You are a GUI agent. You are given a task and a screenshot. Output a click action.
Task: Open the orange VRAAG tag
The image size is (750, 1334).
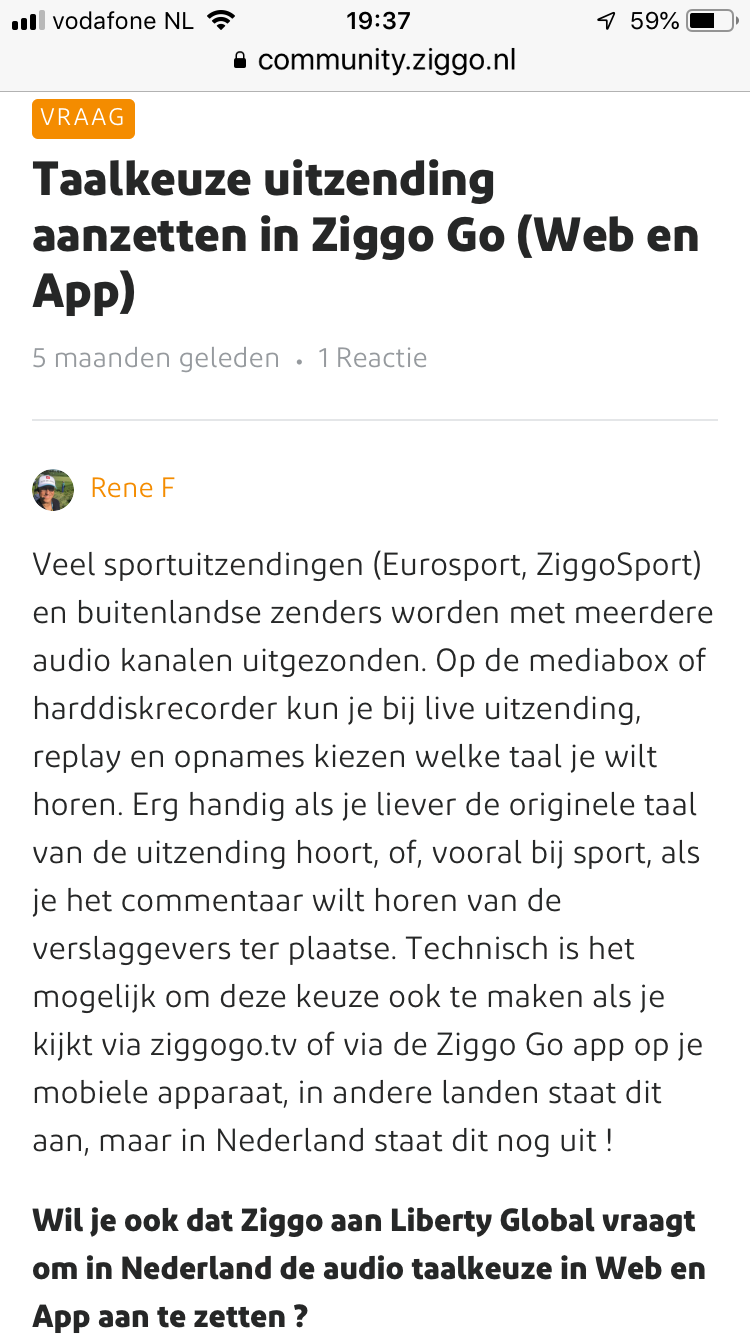click(83, 118)
